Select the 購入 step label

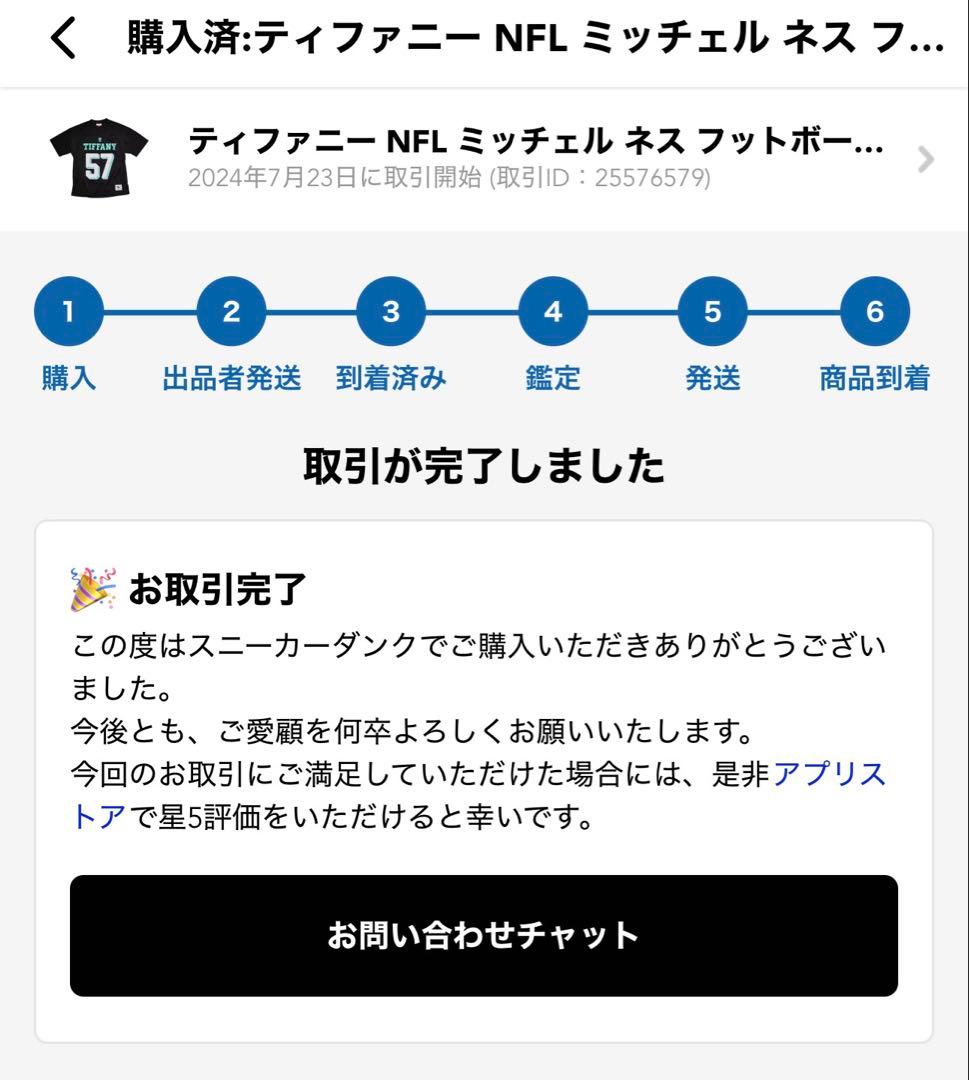point(67,377)
